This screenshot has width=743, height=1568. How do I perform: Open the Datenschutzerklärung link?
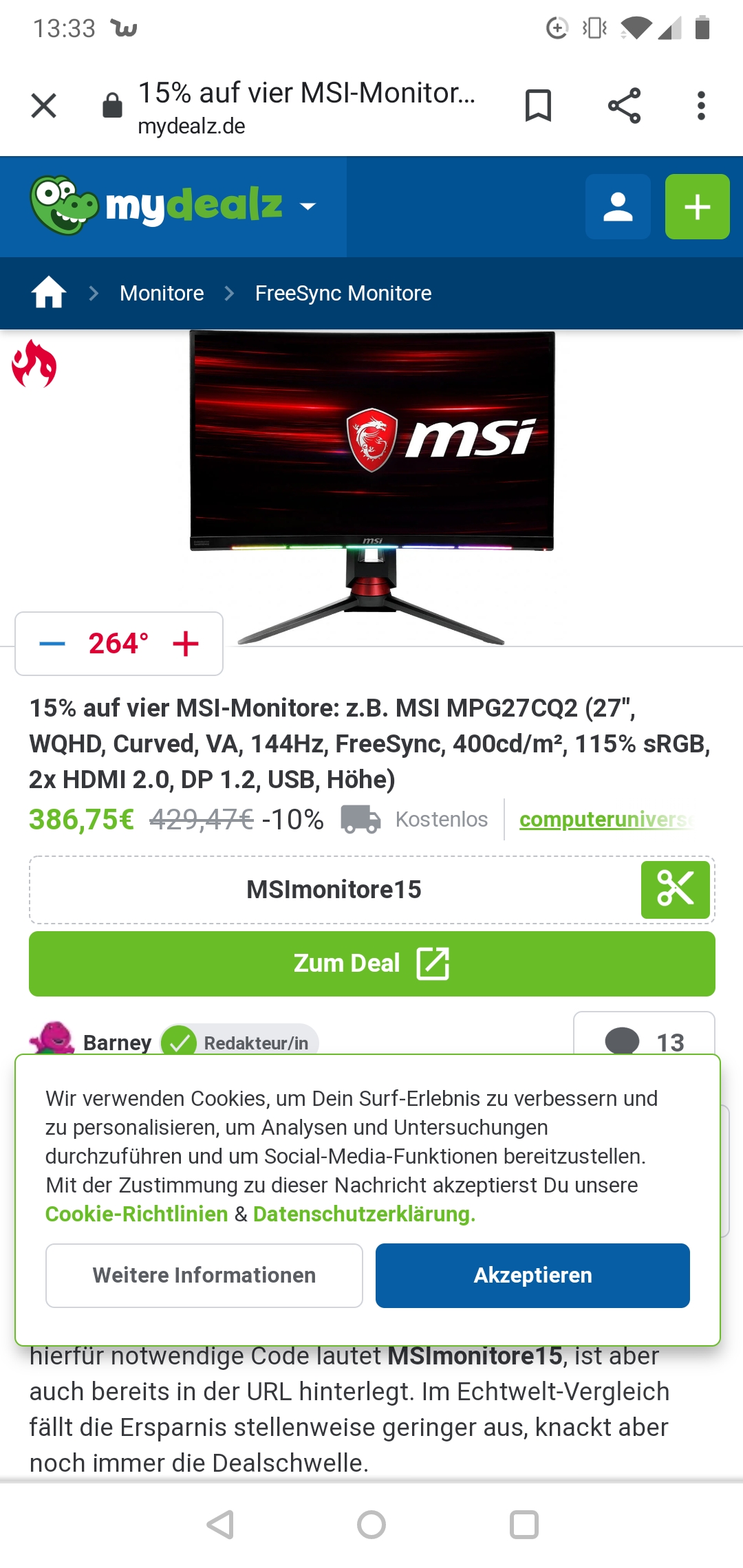[x=364, y=1214]
